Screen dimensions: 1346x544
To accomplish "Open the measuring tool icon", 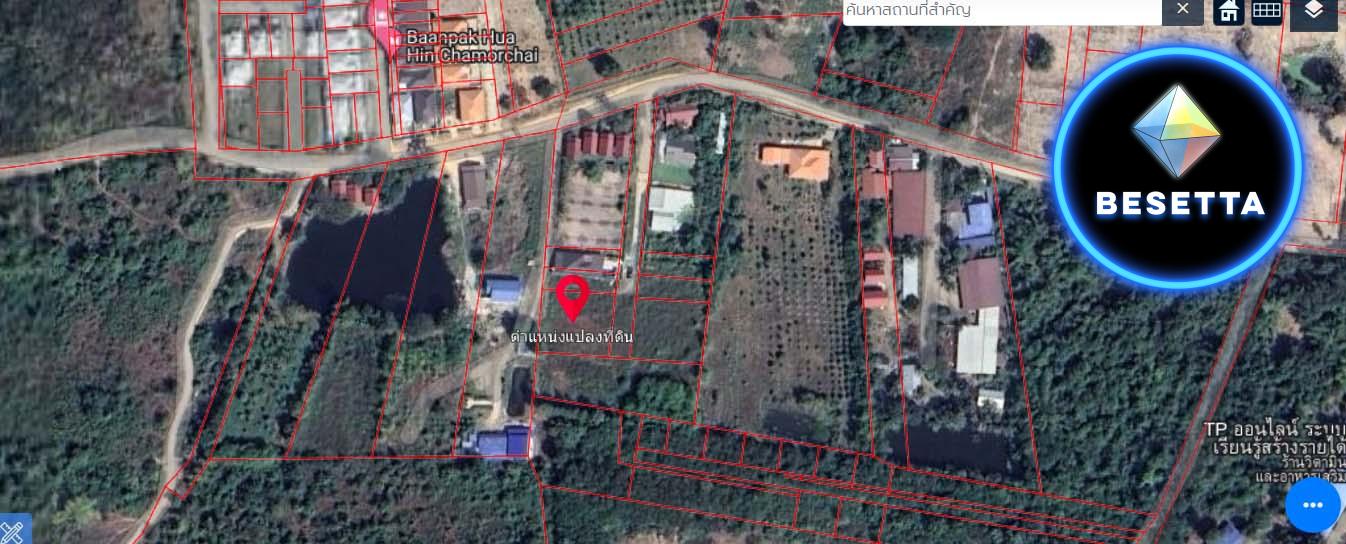I will pos(12,531).
